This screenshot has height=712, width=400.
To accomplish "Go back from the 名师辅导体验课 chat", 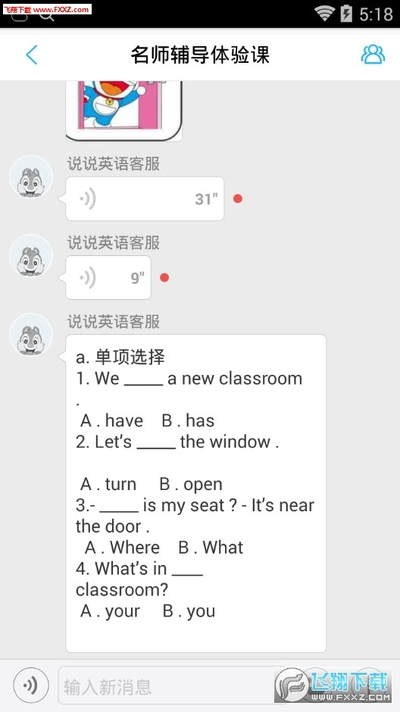I will 31,55.
